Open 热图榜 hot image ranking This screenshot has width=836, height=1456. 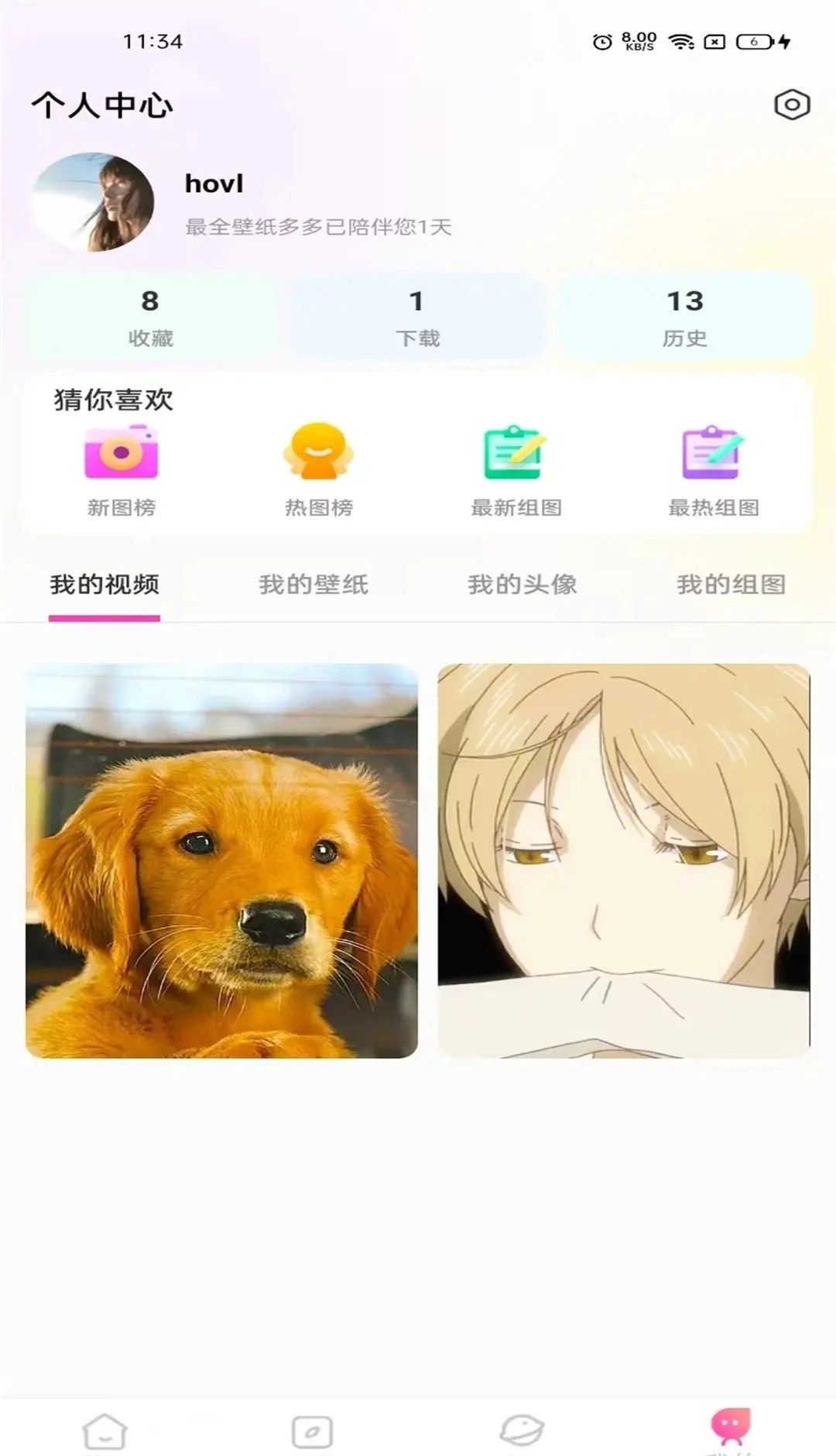tap(318, 470)
